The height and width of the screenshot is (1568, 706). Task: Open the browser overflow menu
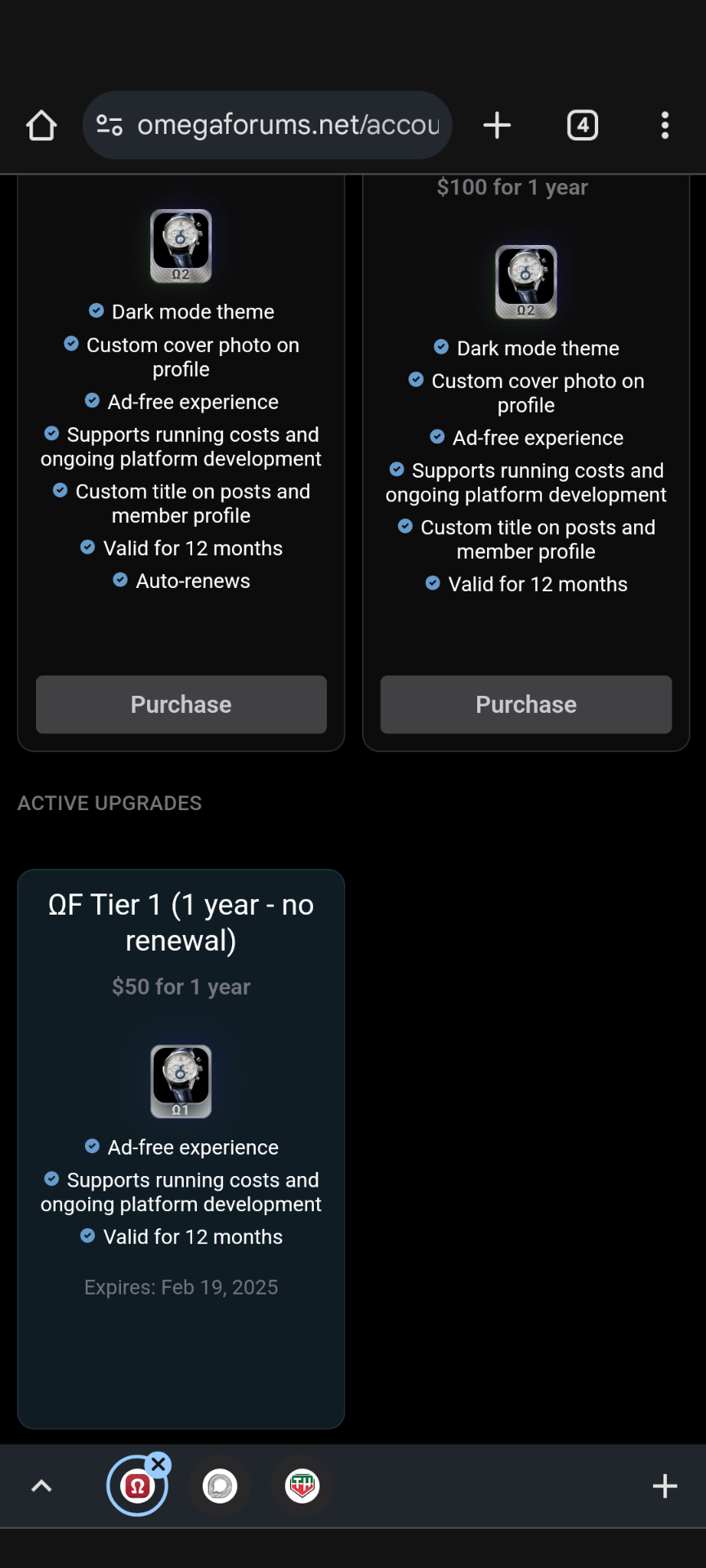665,126
